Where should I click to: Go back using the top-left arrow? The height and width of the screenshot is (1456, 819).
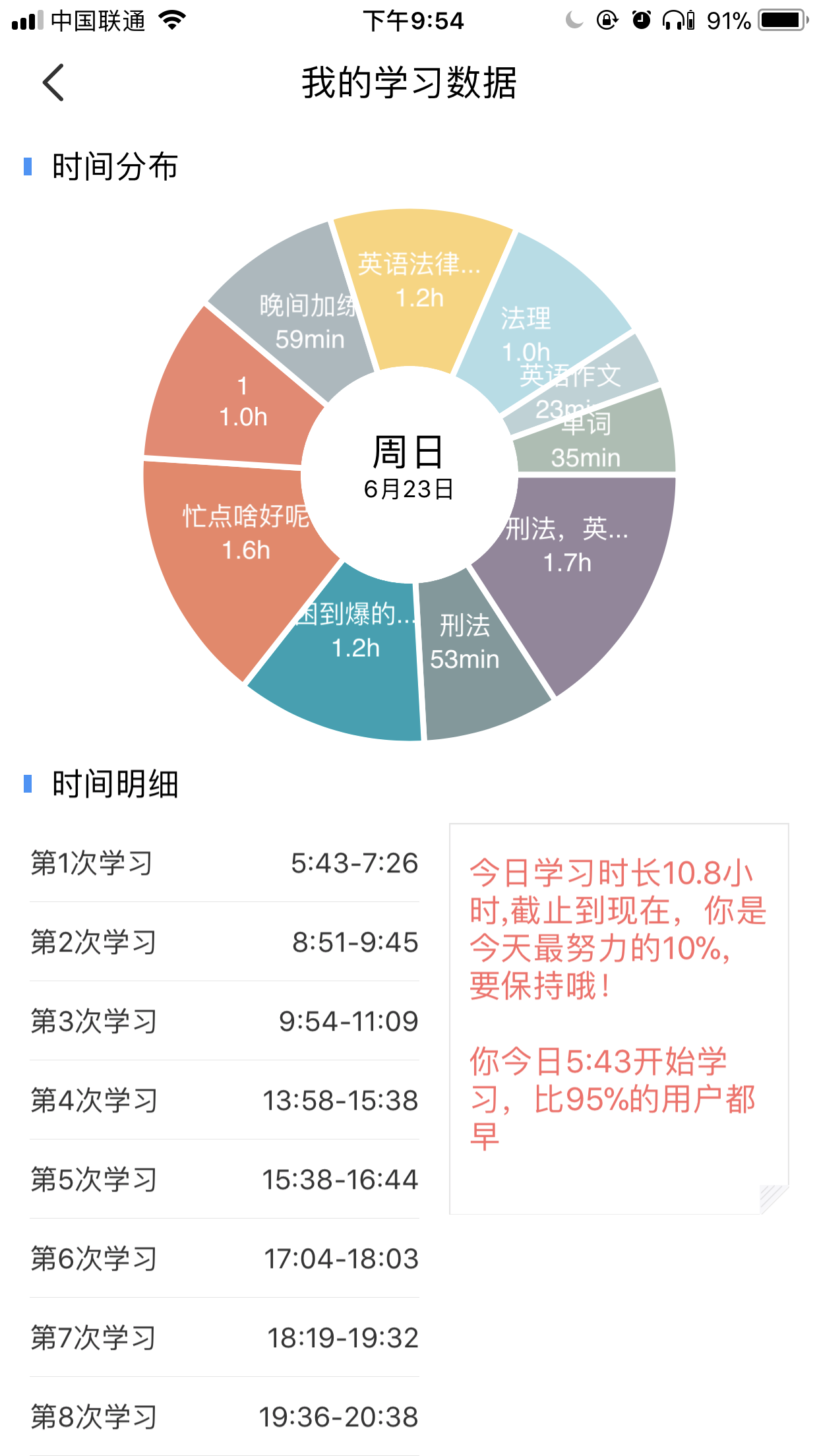pyautogui.click(x=53, y=82)
